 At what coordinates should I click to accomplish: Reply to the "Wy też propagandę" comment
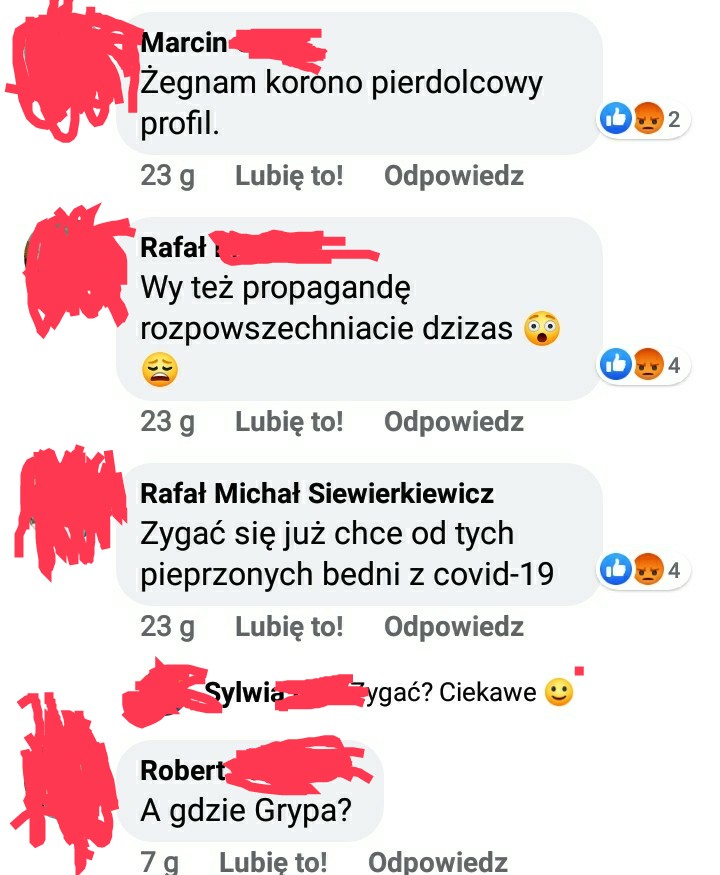(453, 422)
